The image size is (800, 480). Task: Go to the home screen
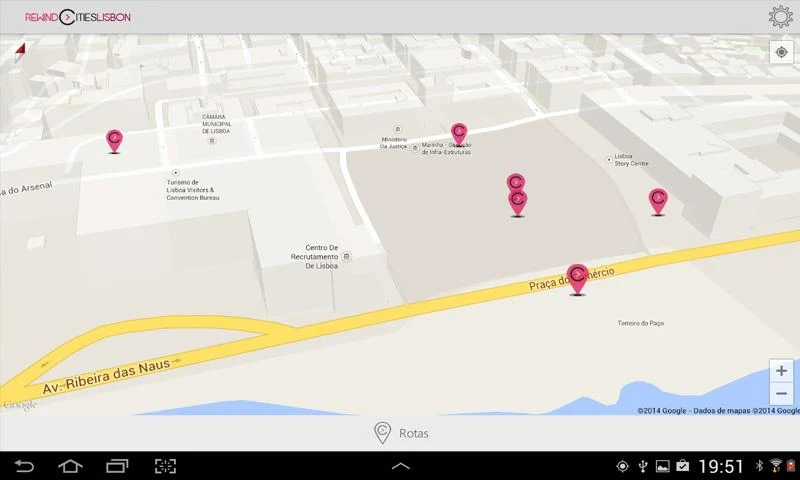pyautogui.click(x=70, y=466)
